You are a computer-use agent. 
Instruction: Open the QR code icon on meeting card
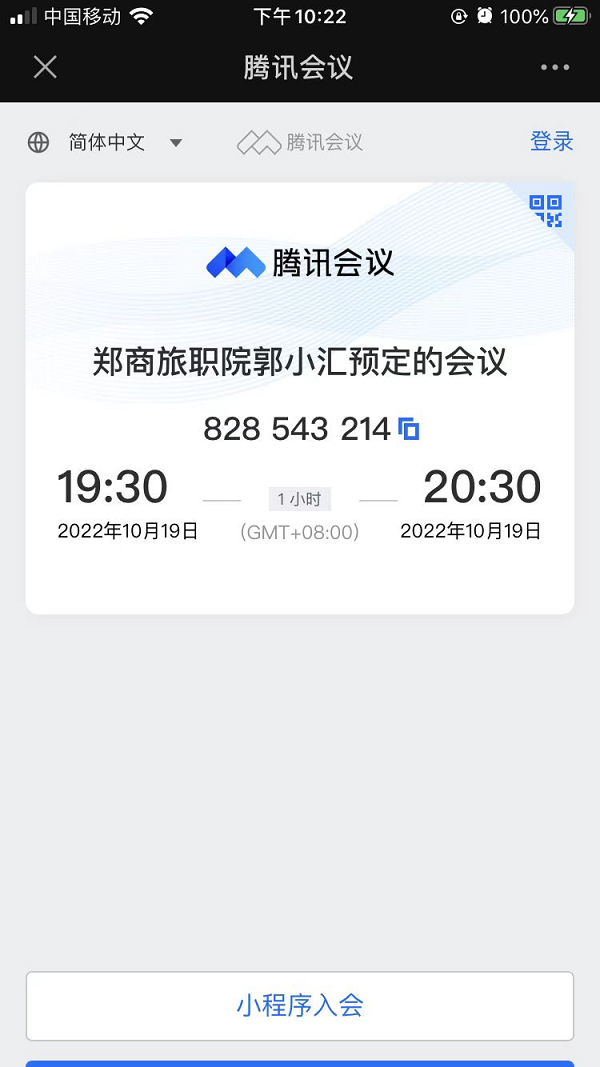546,211
